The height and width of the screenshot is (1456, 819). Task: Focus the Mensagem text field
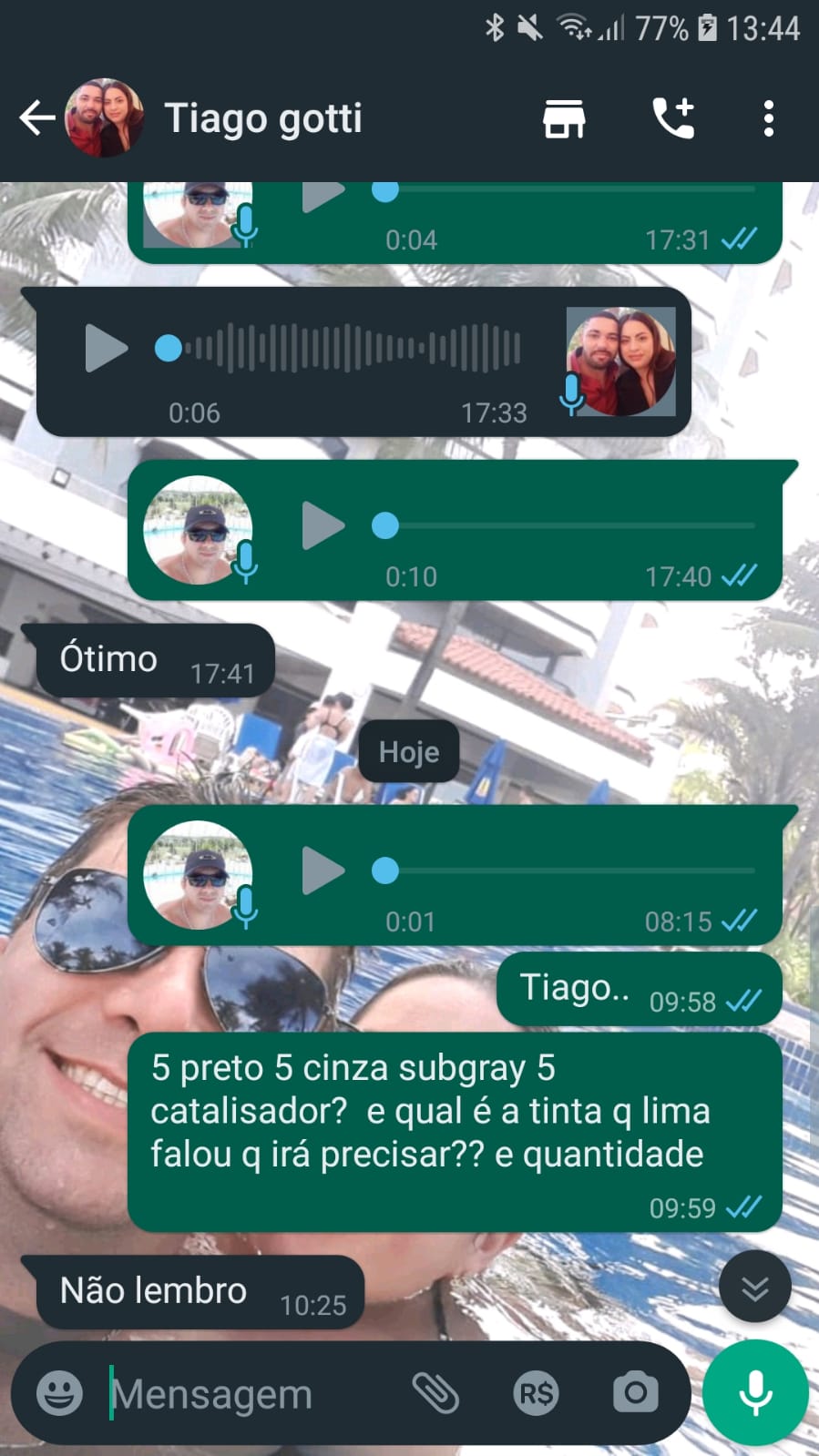tap(246, 1393)
